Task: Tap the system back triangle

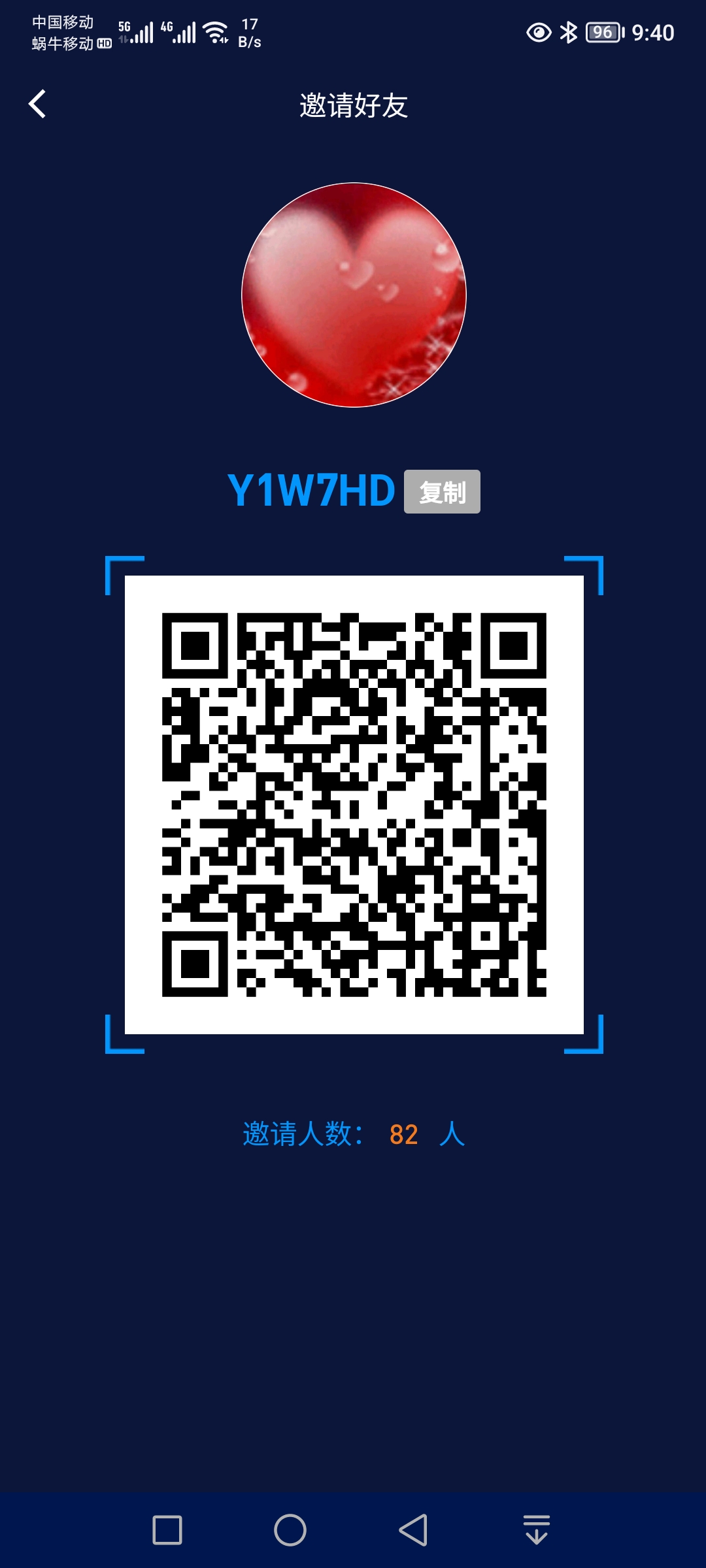Action: pos(413,1529)
